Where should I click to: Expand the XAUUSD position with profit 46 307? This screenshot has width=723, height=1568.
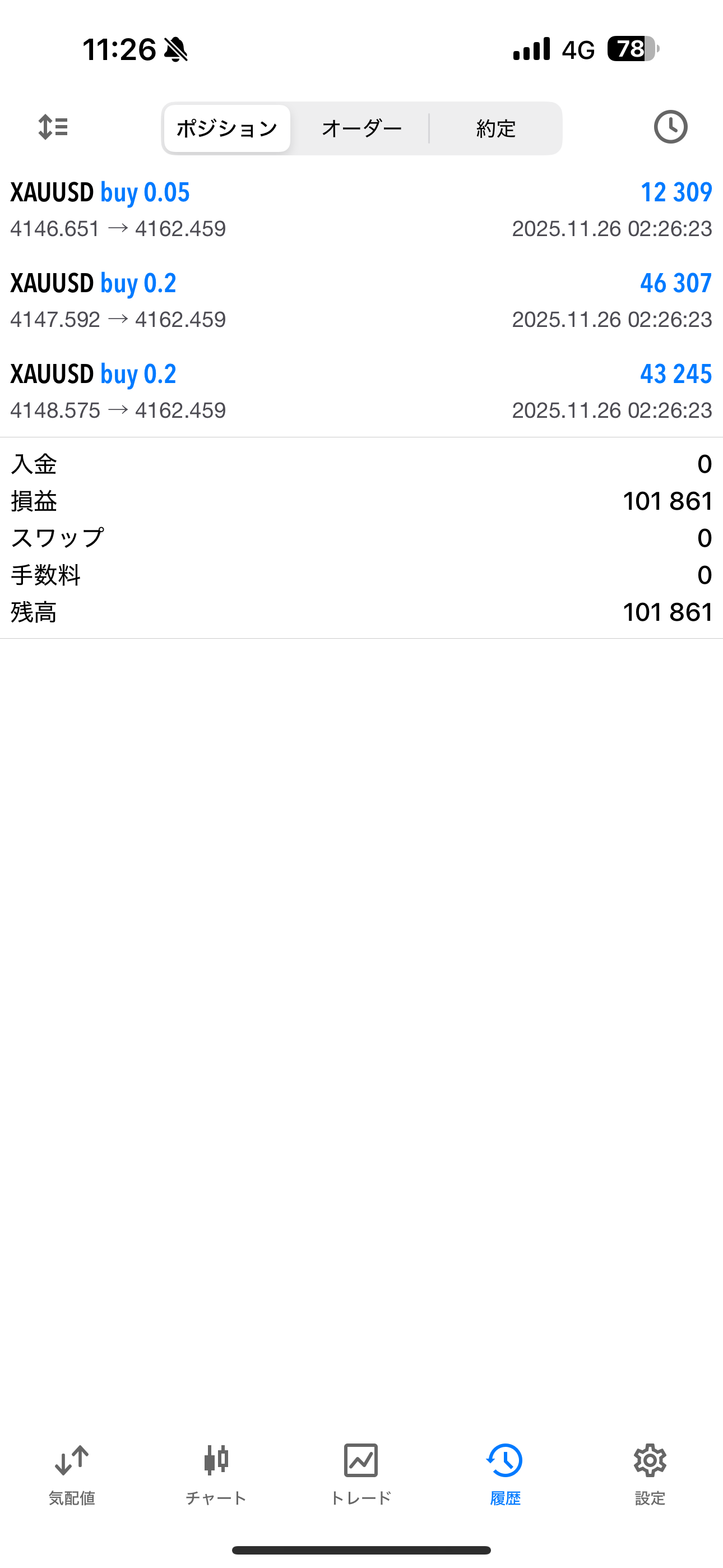click(x=361, y=301)
